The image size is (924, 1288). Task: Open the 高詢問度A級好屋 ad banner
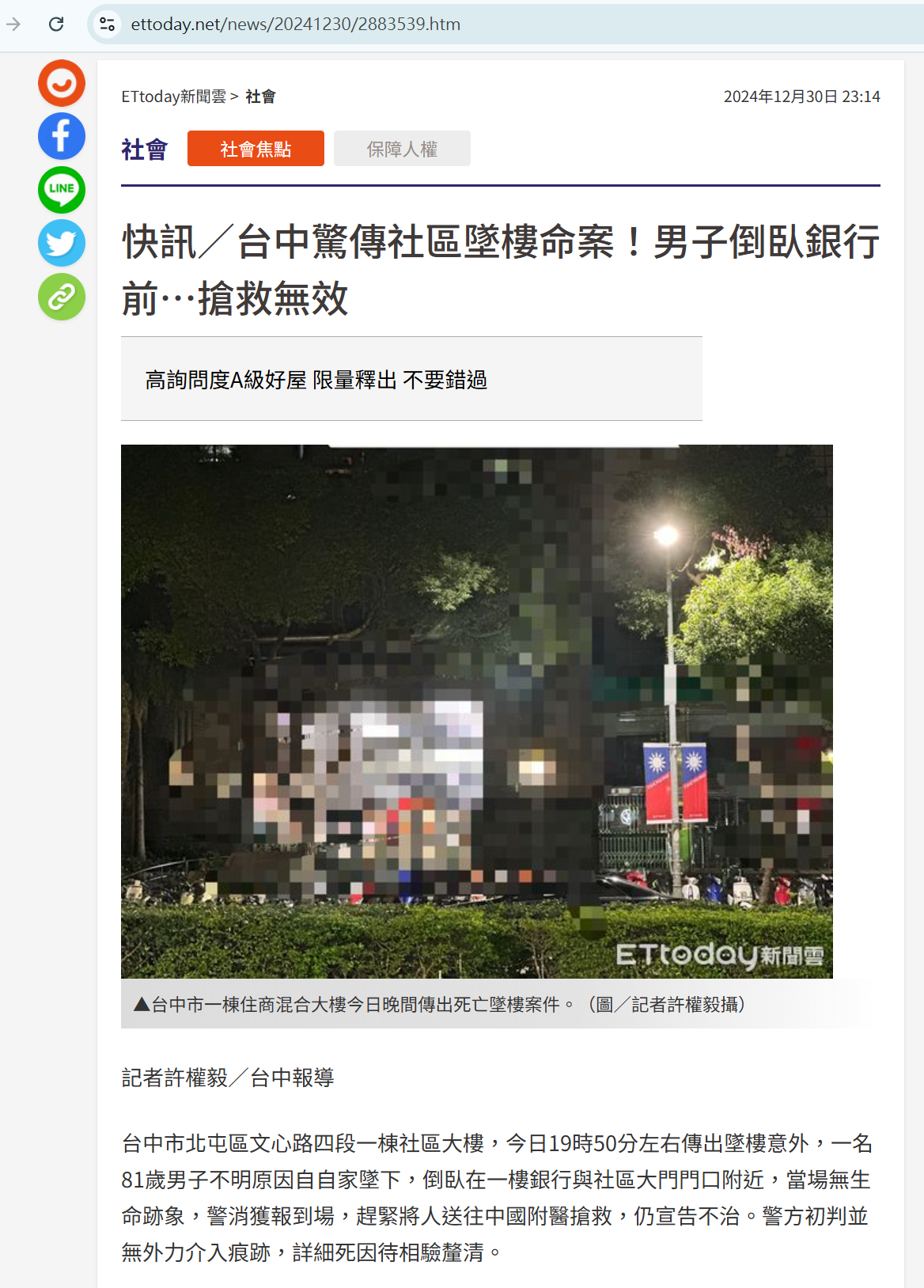point(316,380)
